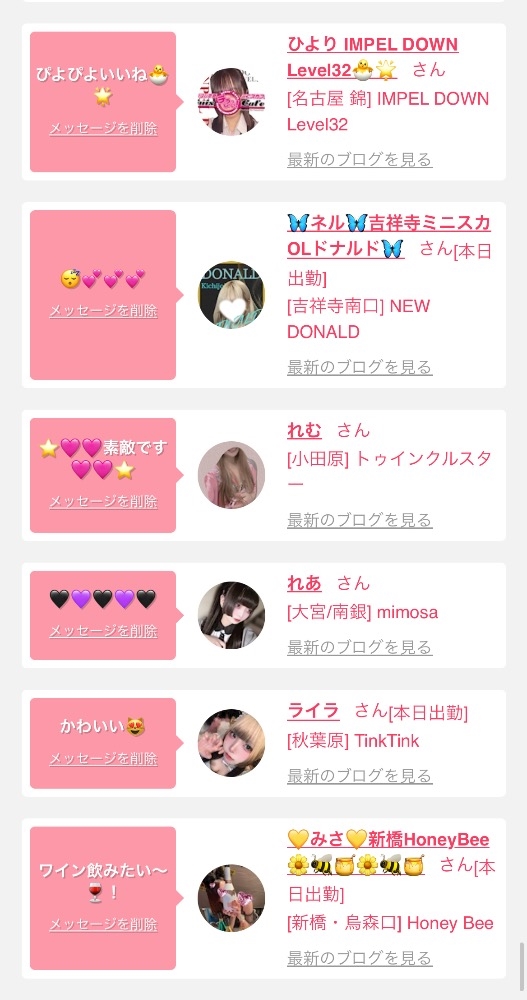Delete the black and purple hearts message
This screenshot has height=1000, width=527.
pyautogui.click(x=103, y=631)
